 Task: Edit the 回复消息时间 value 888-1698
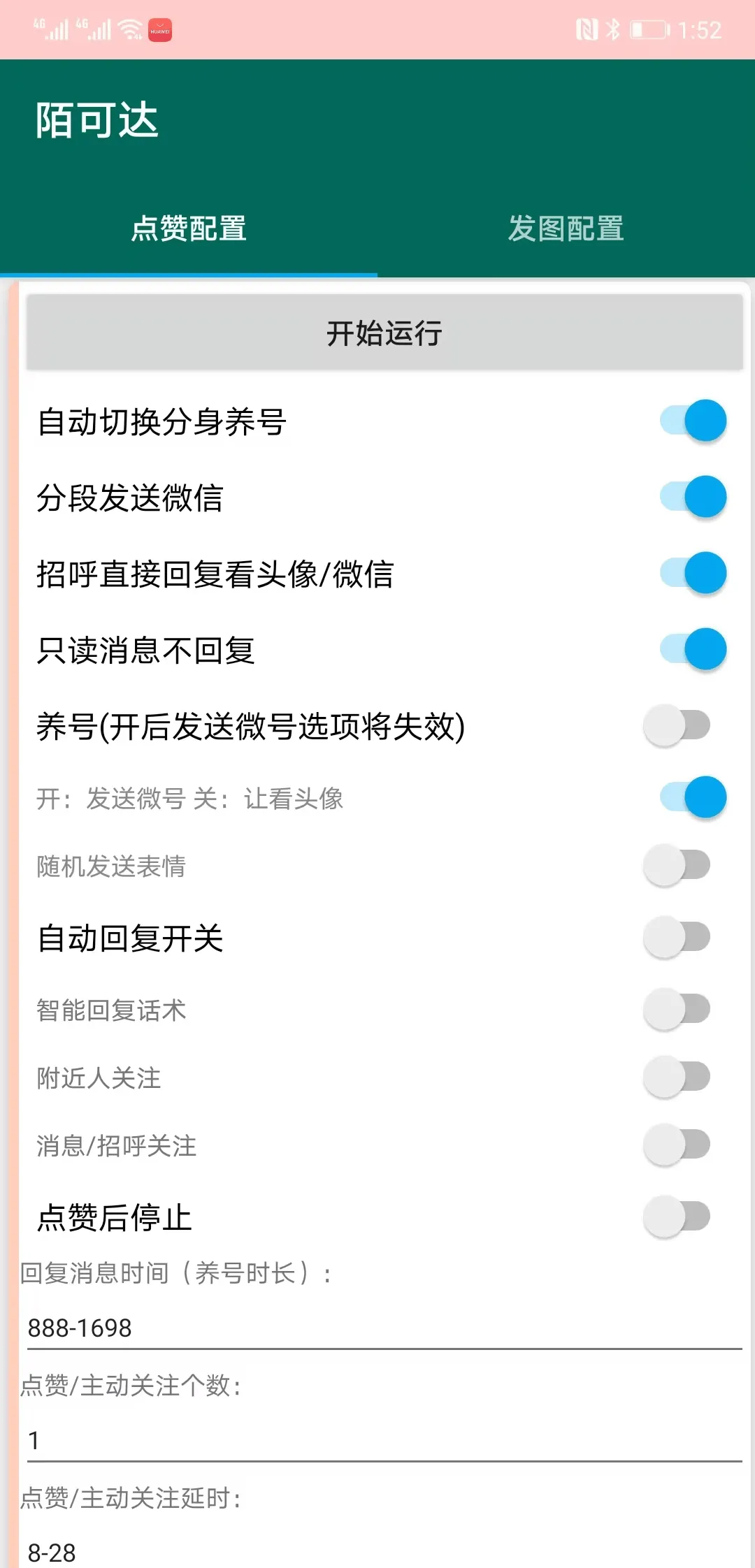[377, 1326]
